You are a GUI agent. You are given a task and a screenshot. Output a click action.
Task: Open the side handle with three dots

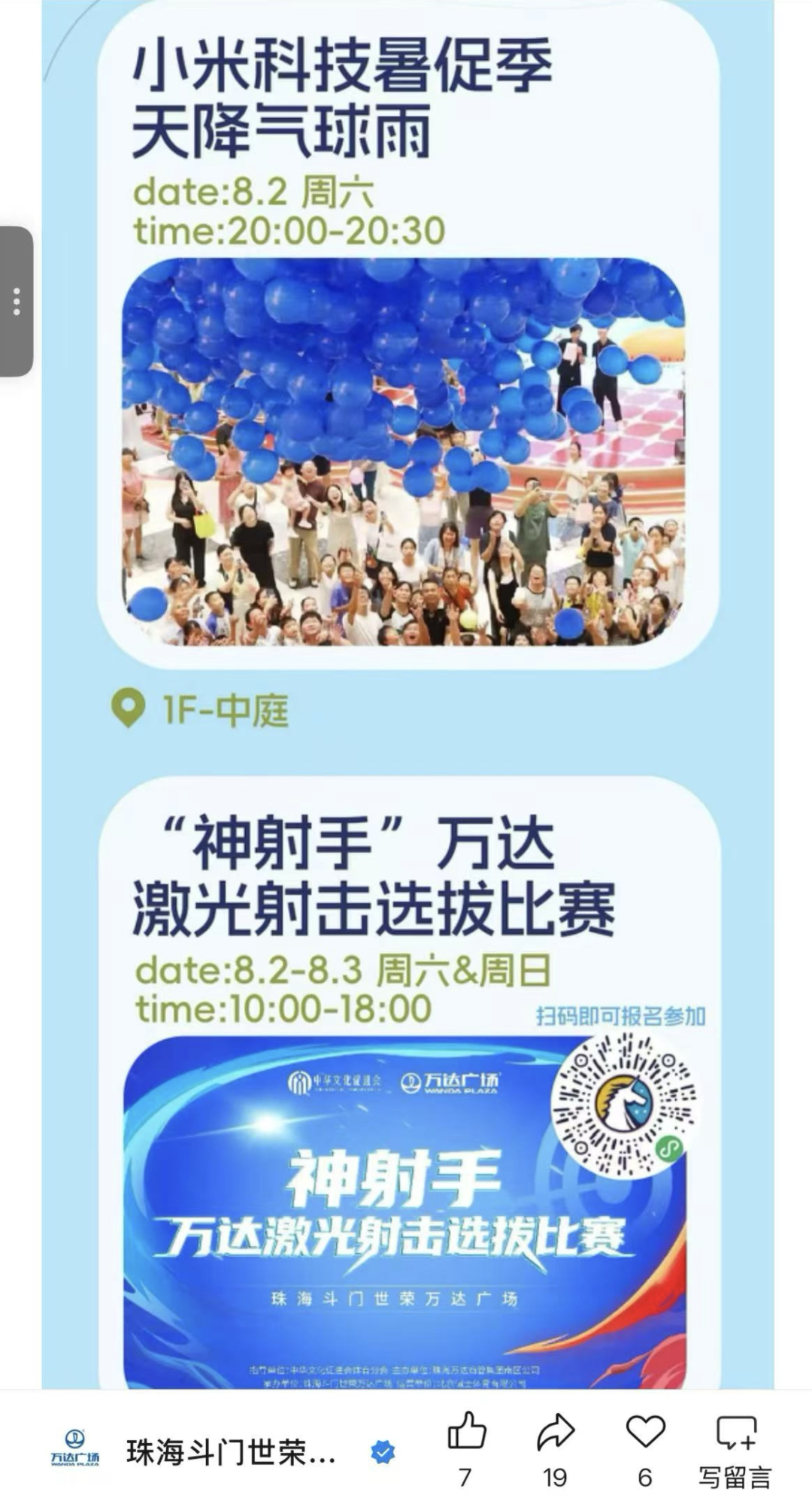tap(17, 301)
